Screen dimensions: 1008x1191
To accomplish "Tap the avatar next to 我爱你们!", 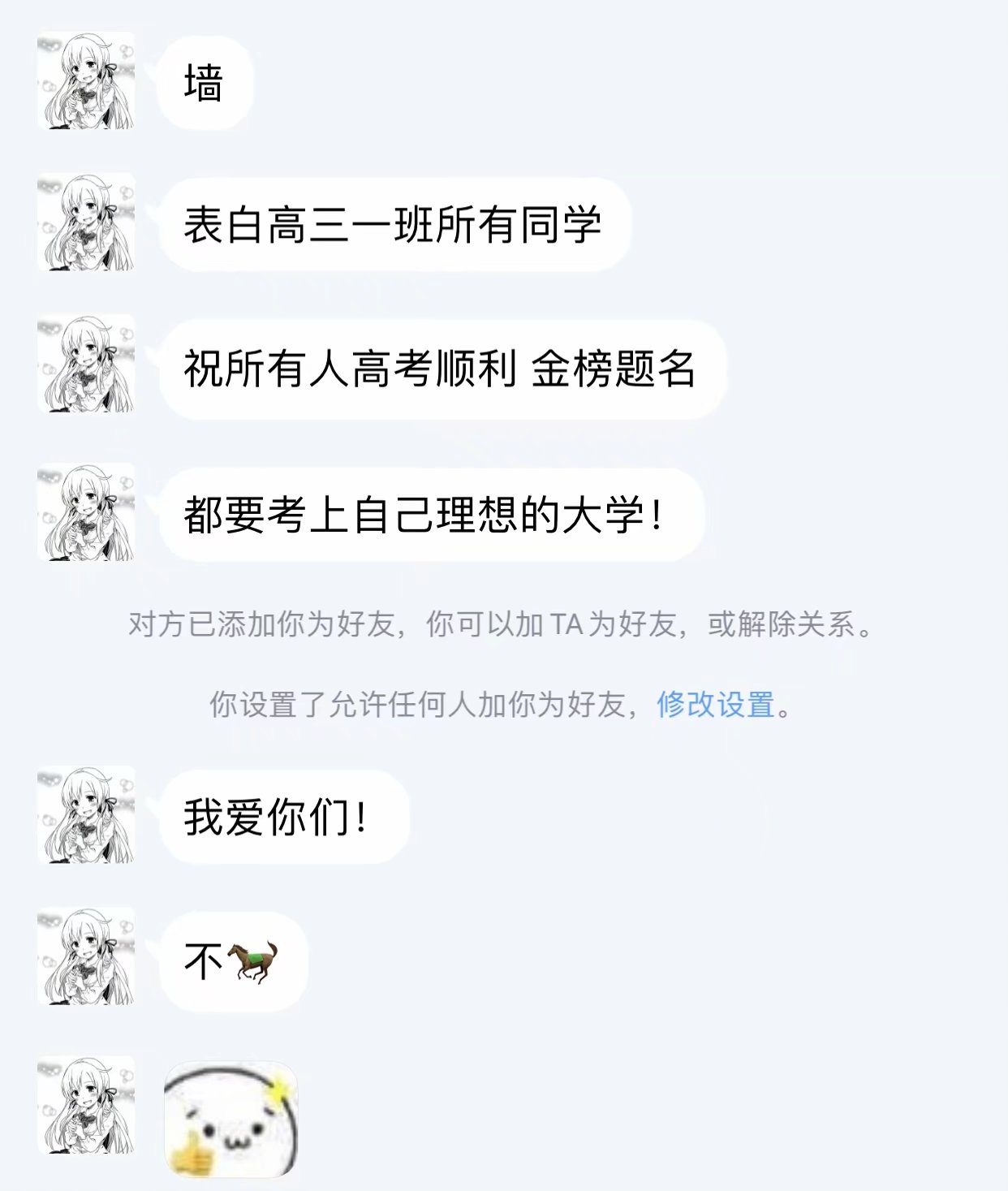I will (x=86, y=814).
